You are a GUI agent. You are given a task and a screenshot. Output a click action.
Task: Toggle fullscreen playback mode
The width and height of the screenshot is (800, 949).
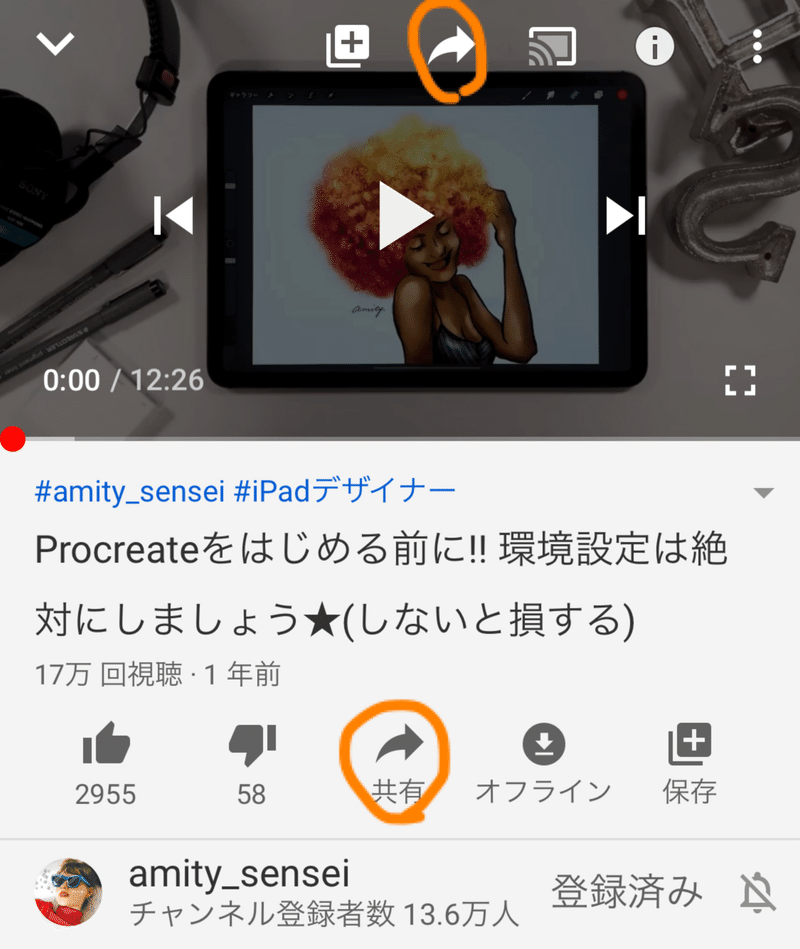[x=741, y=381]
